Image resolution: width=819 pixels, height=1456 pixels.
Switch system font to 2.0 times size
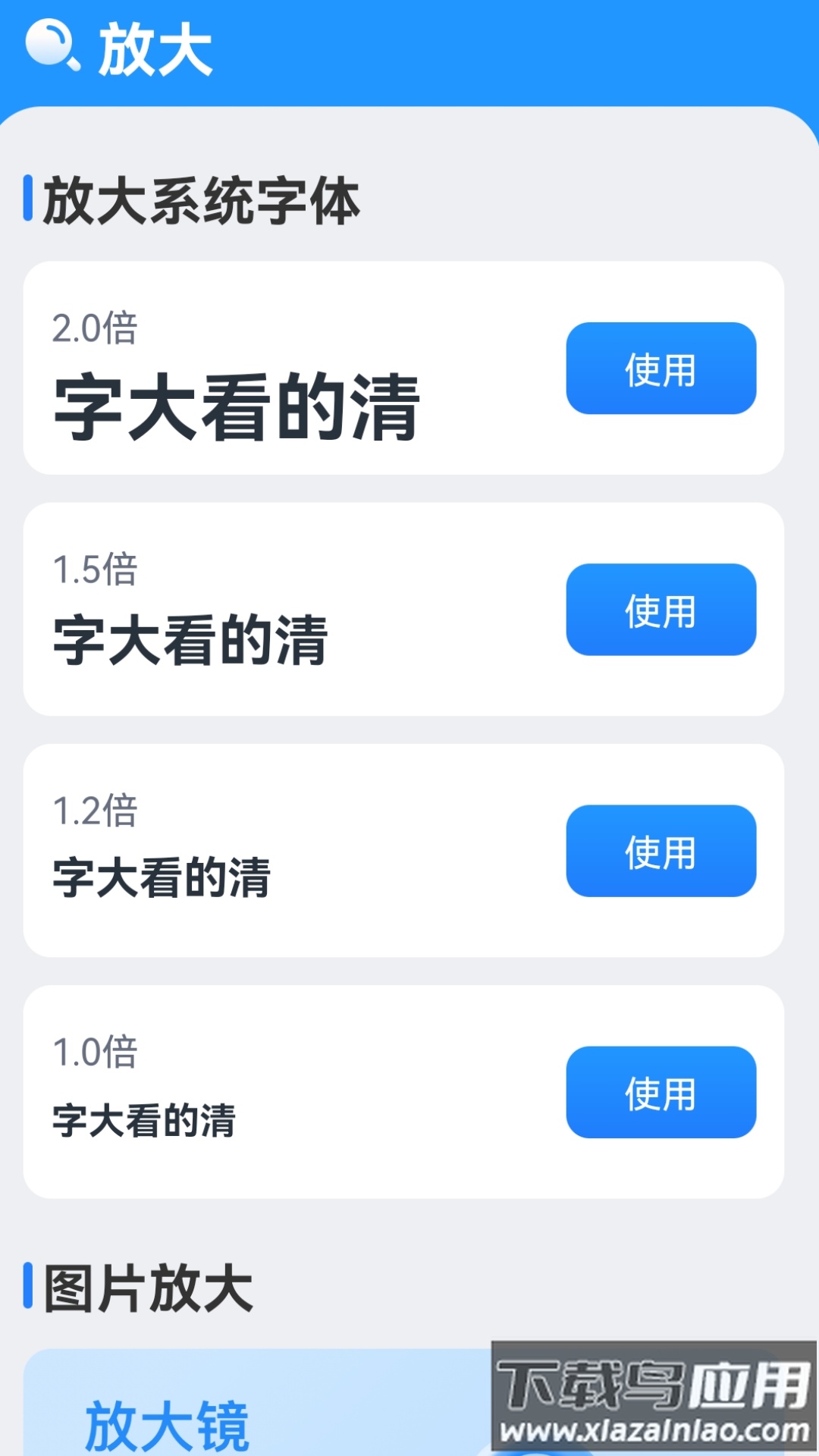660,369
